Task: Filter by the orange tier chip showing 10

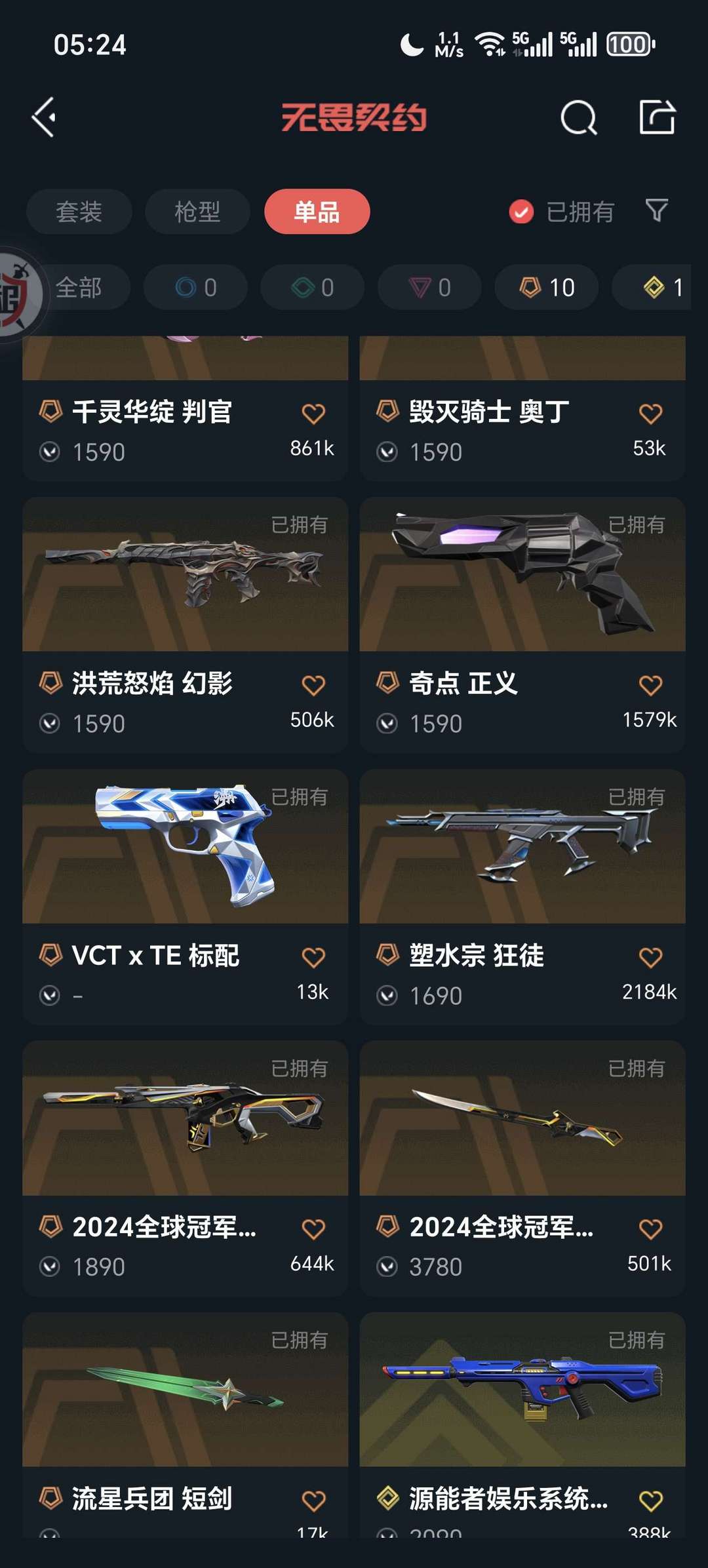Action: (x=547, y=287)
